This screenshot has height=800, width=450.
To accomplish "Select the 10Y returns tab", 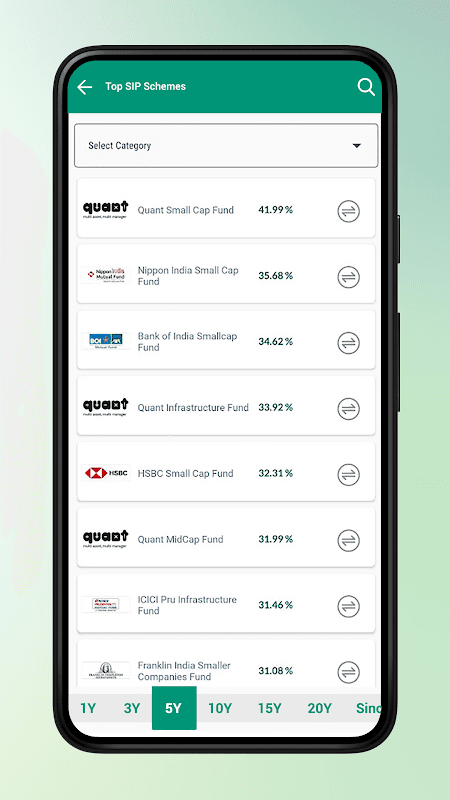I will pyautogui.click(x=220, y=708).
